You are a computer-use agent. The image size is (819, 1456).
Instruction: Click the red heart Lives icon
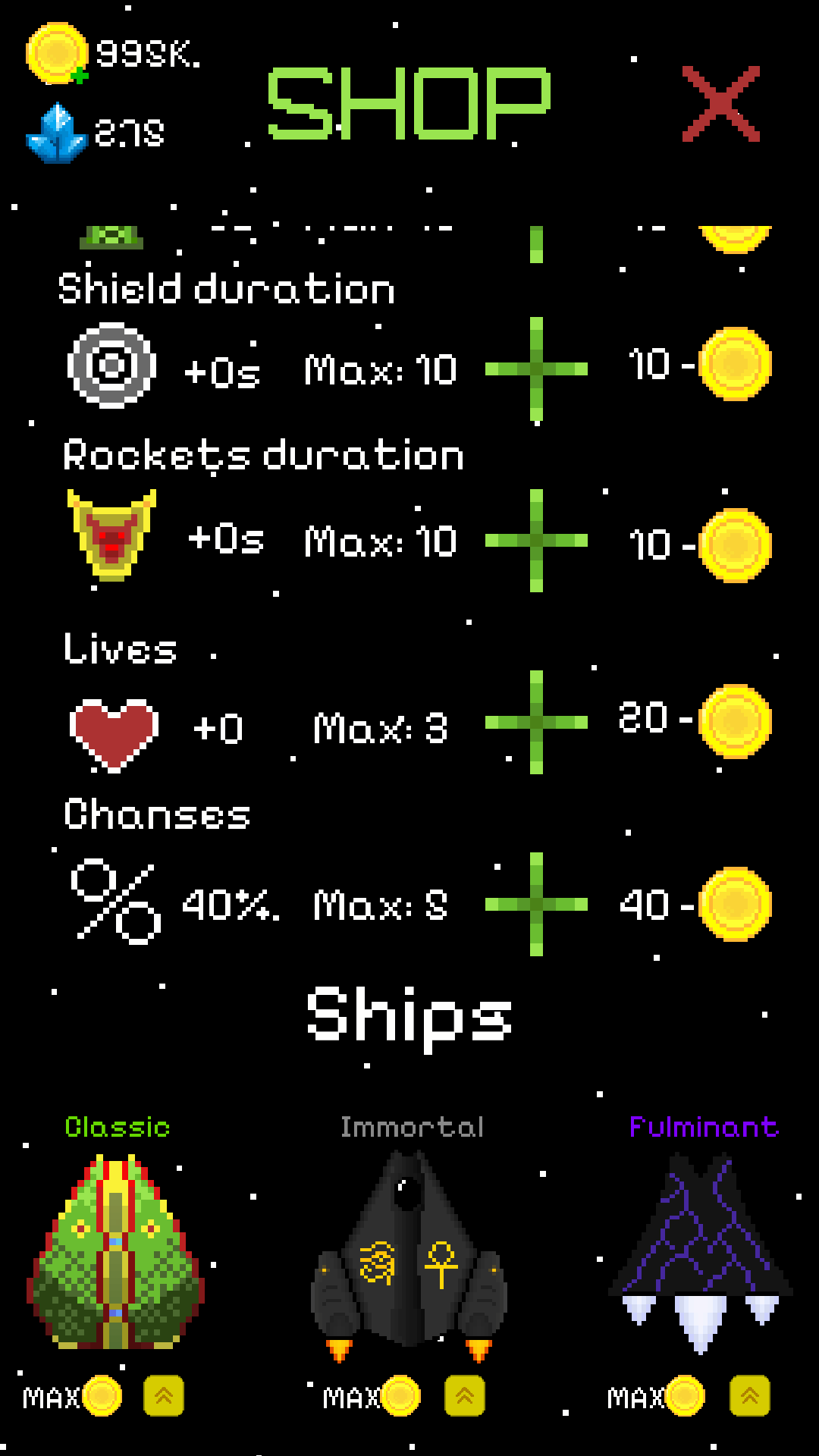coord(114,726)
